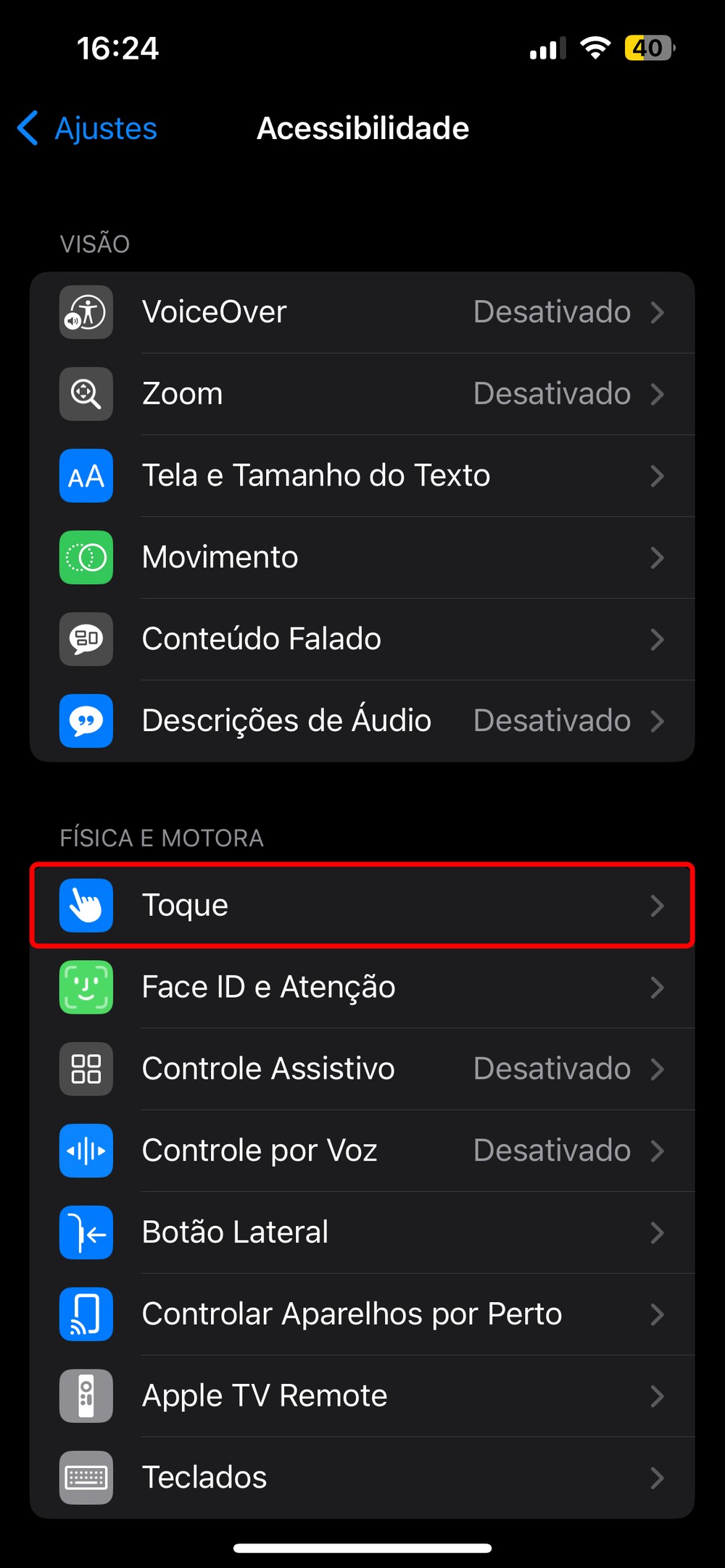This screenshot has height=1568, width=725.
Task: Go back to Ajustes
Action: [88, 129]
